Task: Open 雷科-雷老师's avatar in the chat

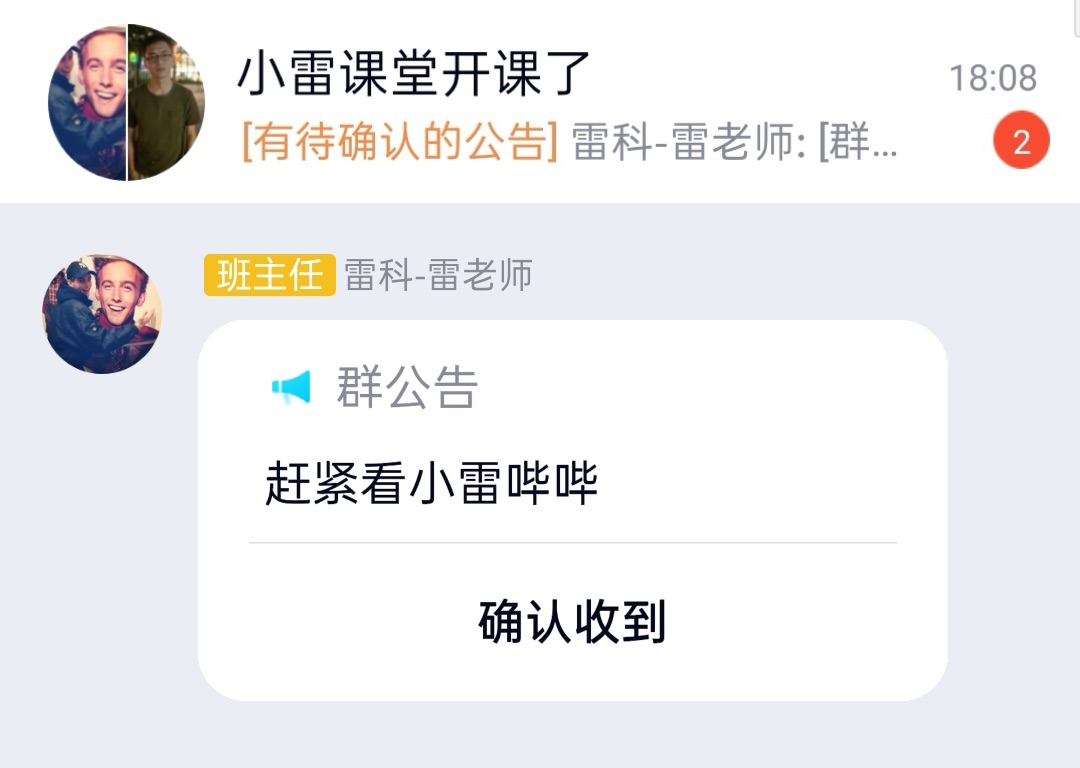Action: (102, 314)
